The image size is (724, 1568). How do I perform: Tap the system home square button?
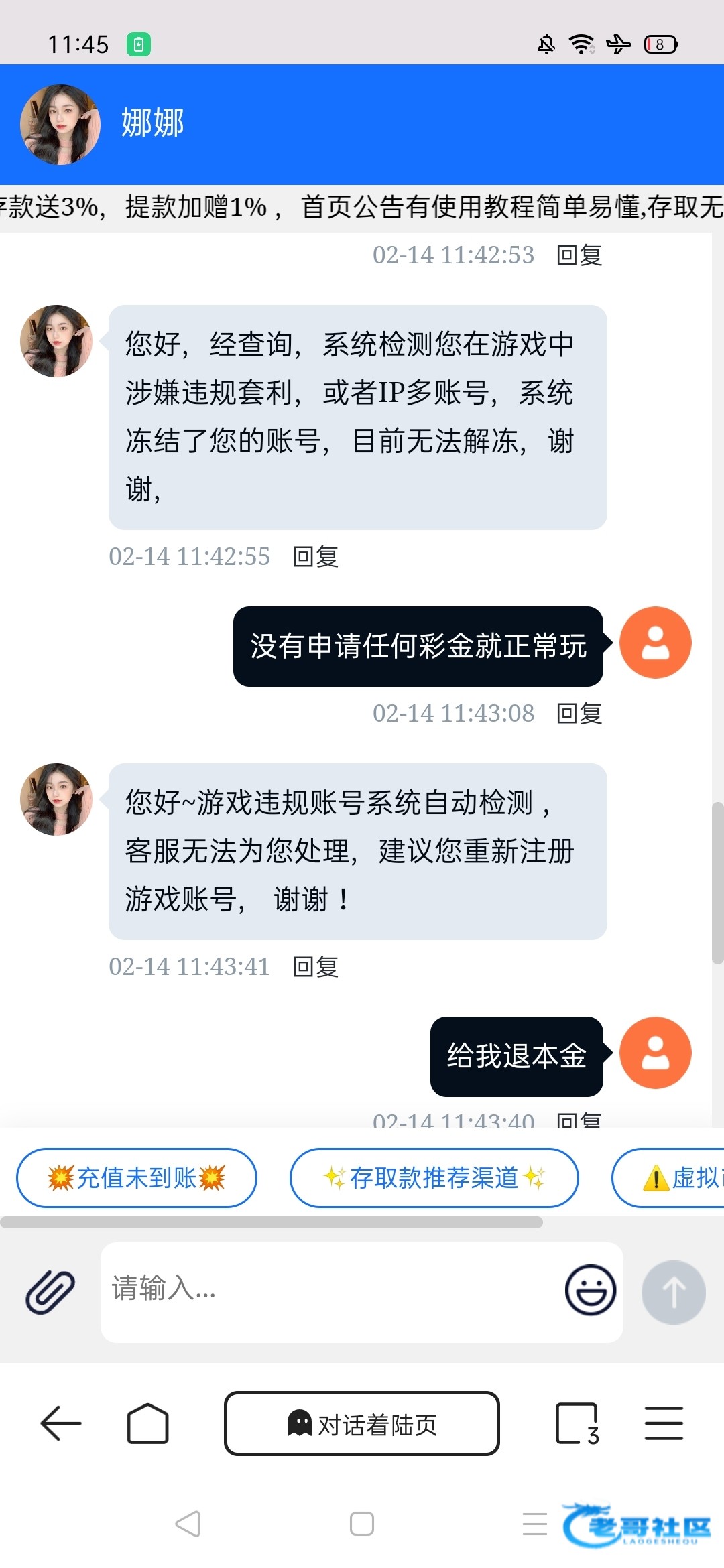(x=362, y=1524)
